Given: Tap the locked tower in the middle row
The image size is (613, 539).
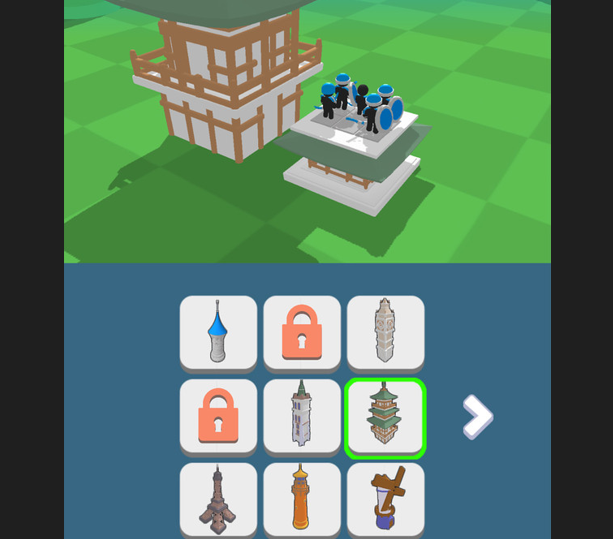Looking at the screenshot, I should (218, 416).
